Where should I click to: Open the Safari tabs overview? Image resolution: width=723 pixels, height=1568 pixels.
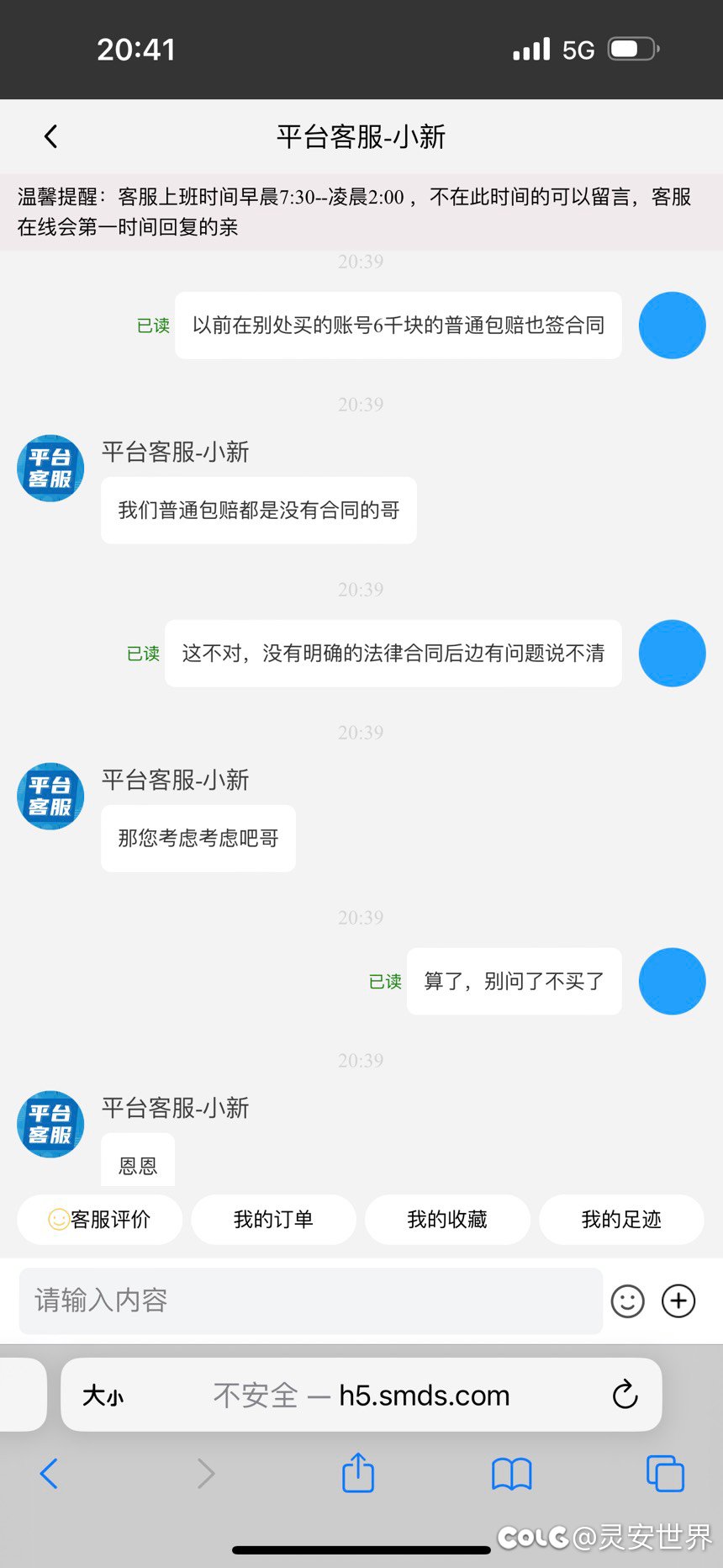[x=665, y=1474]
